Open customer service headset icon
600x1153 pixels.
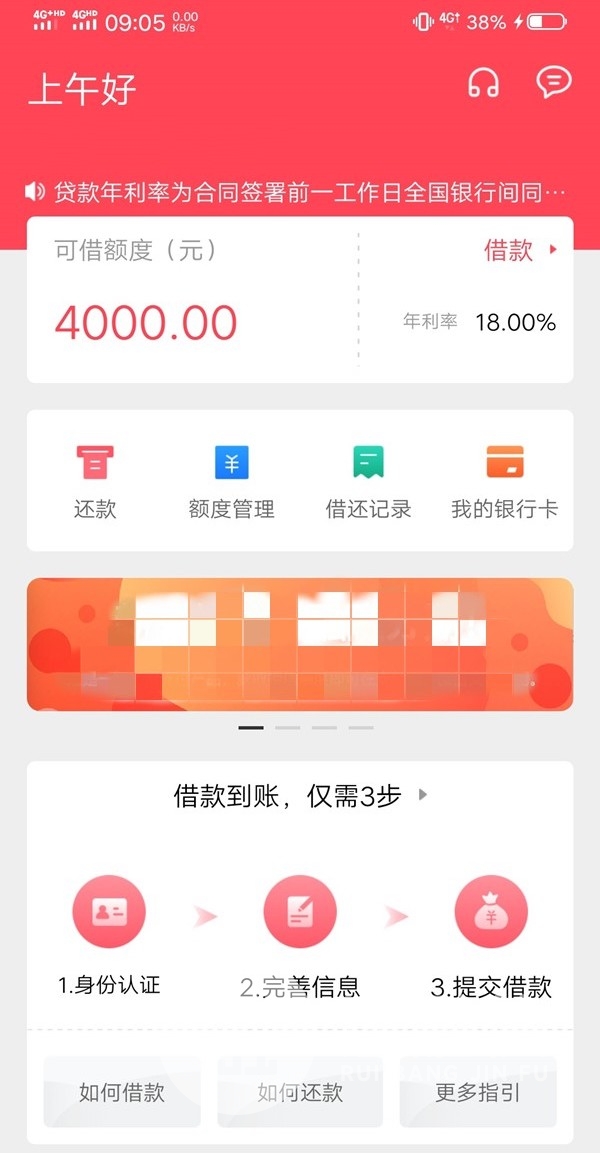[483, 84]
